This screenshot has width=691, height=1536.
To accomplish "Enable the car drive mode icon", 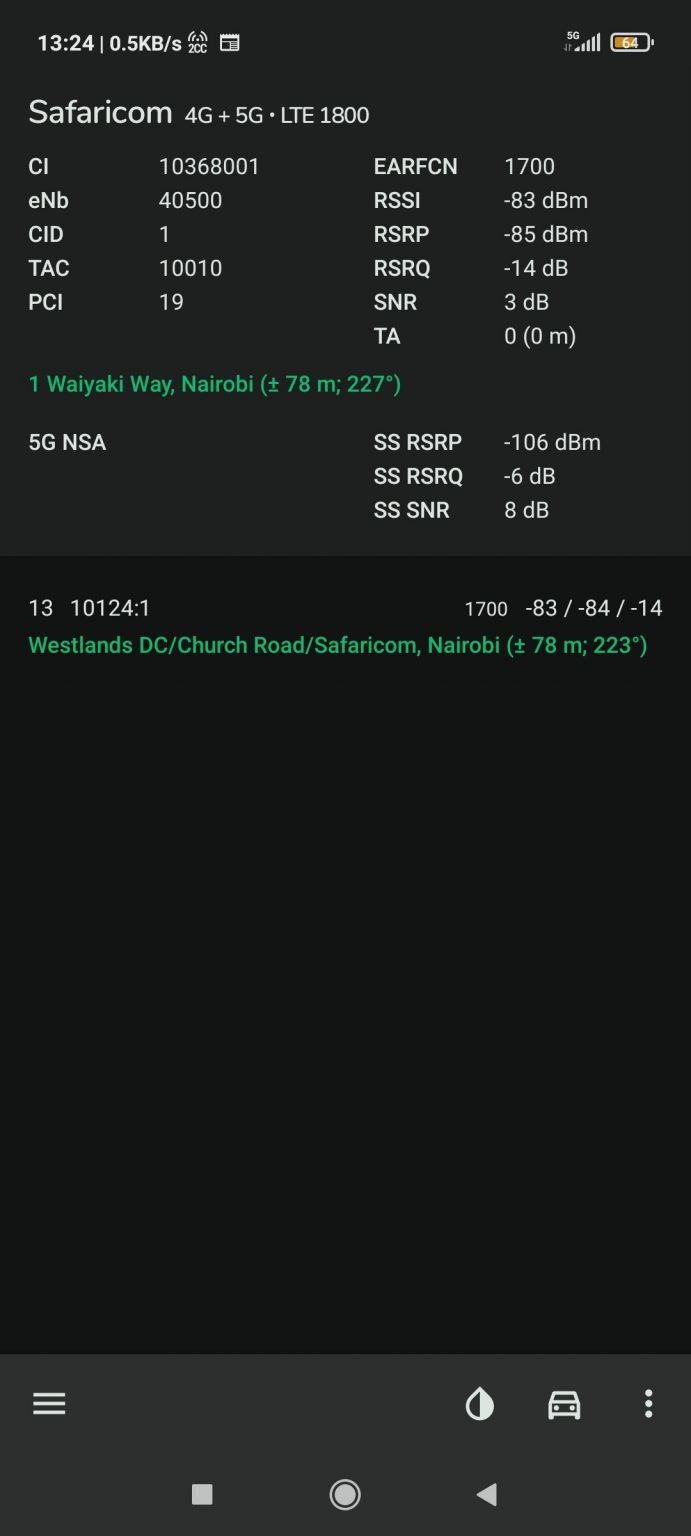I will [564, 1405].
